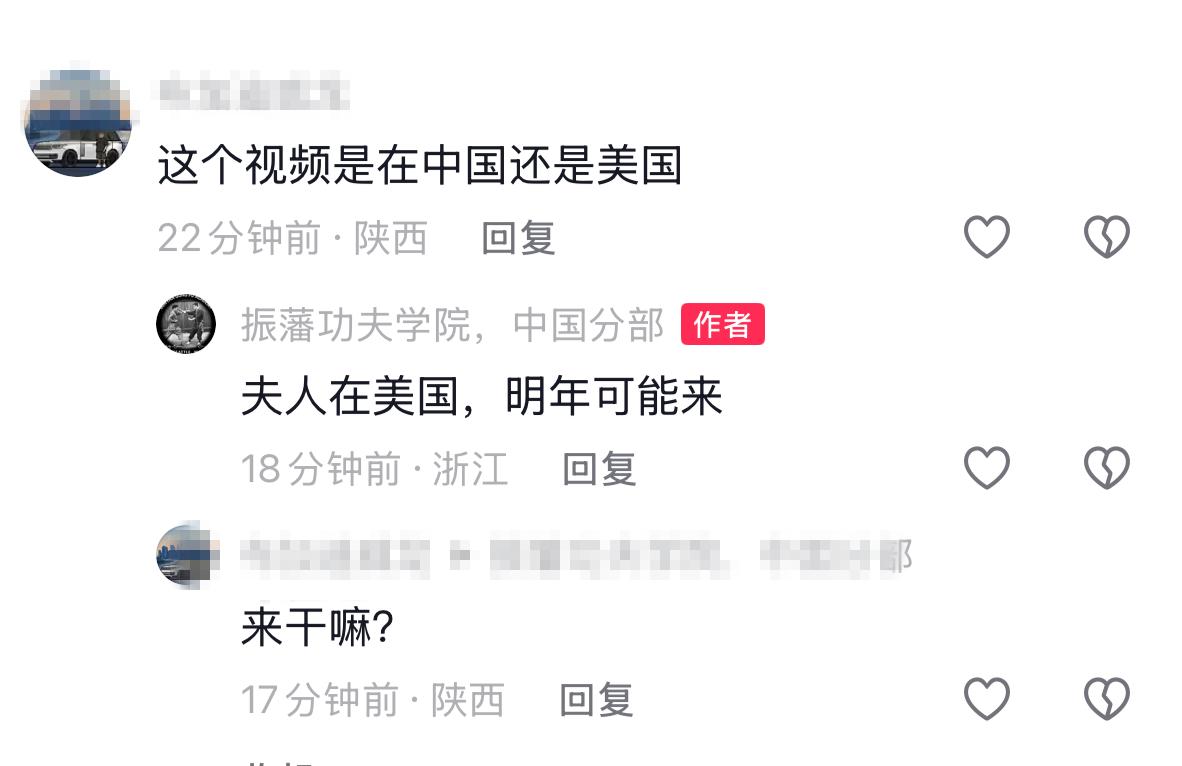Dislike the comment 来干嘛?
The image size is (1182, 766).
[1107, 699]
